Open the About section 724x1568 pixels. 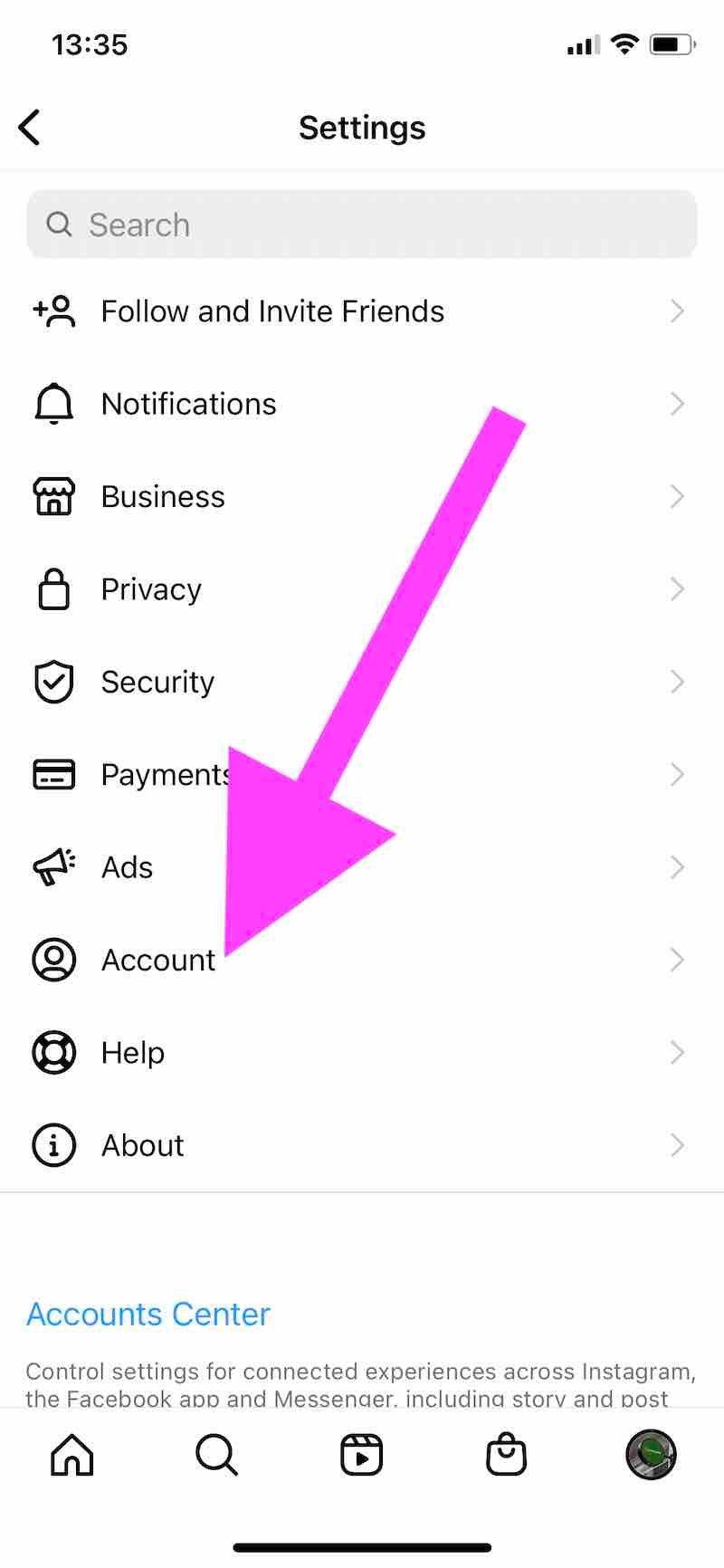tap(142, 1145)
